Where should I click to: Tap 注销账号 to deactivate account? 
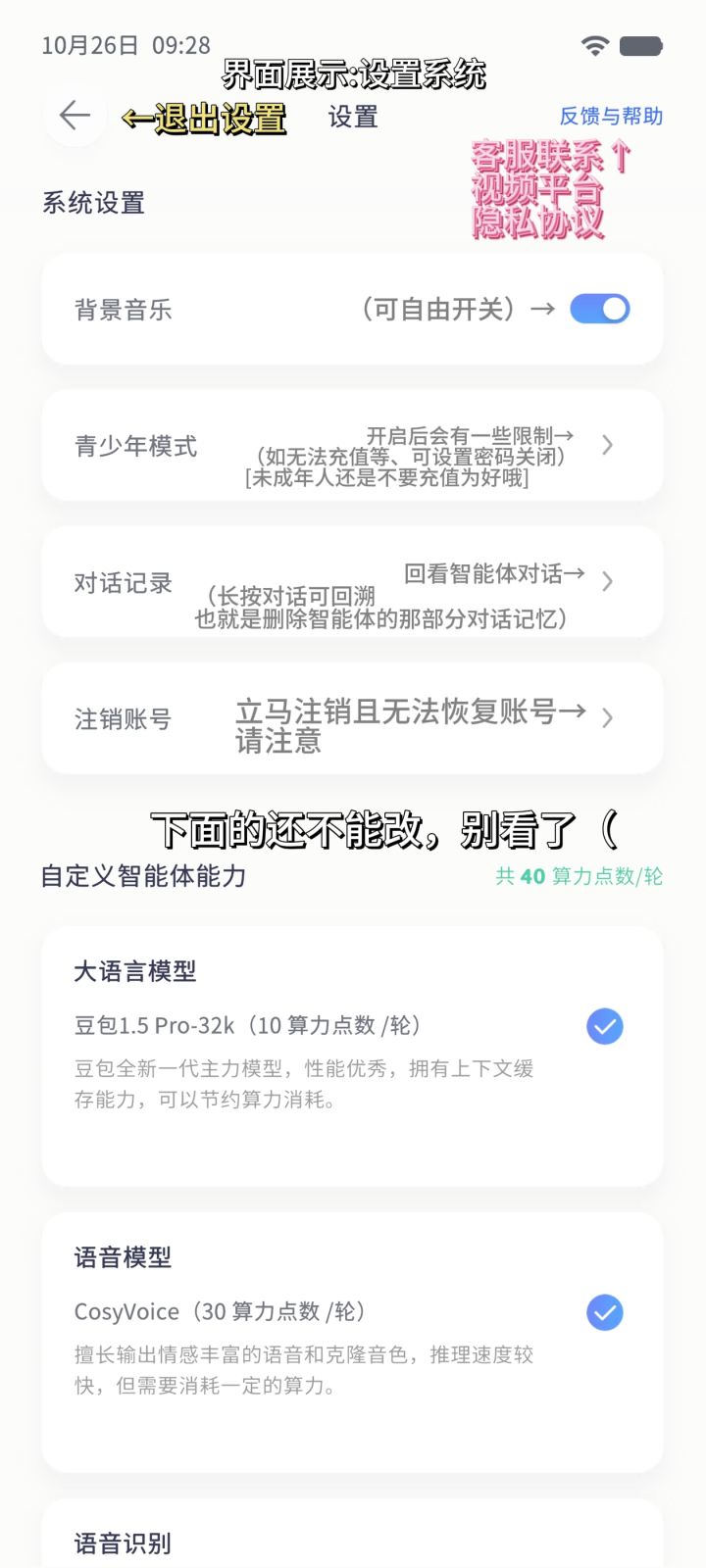pos(122,719)
